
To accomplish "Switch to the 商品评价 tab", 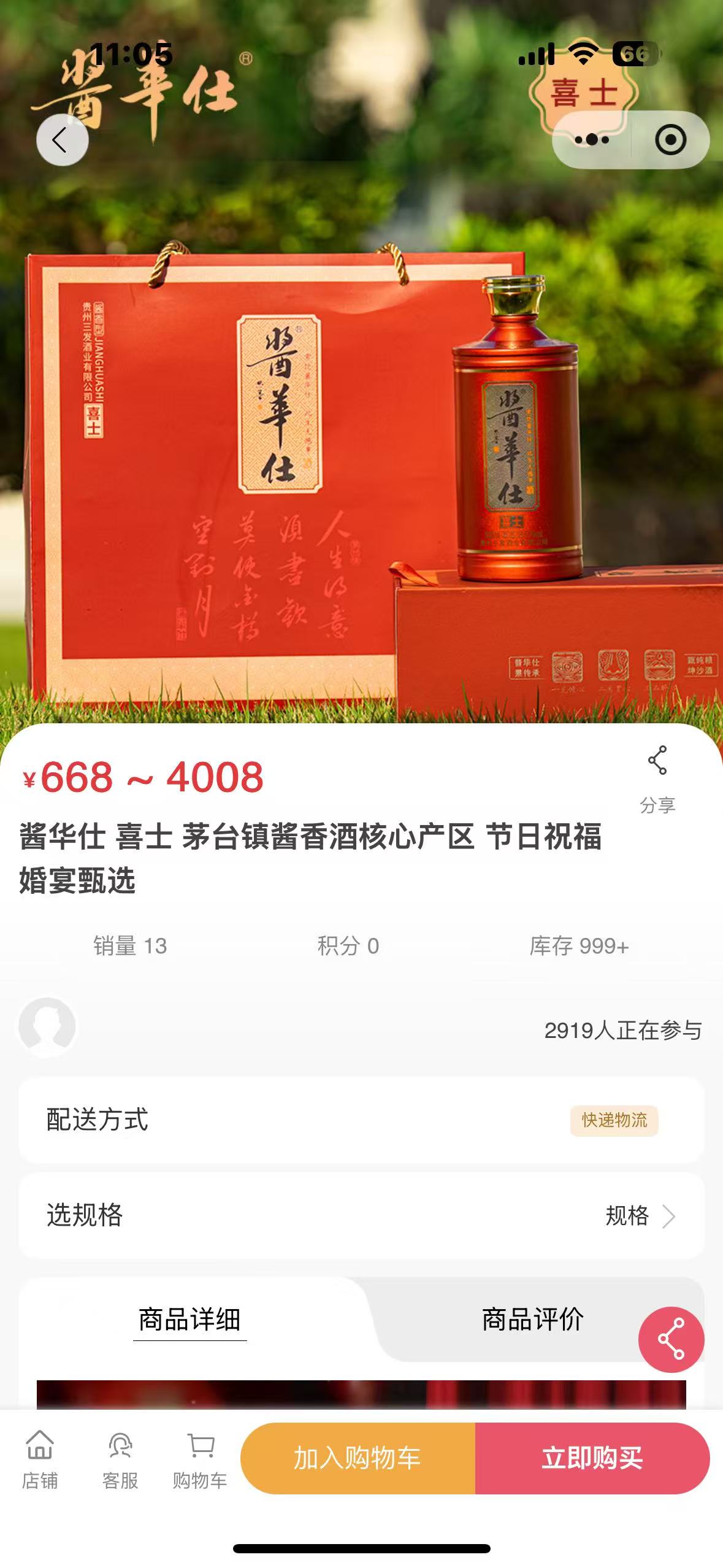I will pyautogui.click(x=532, y=1320).
